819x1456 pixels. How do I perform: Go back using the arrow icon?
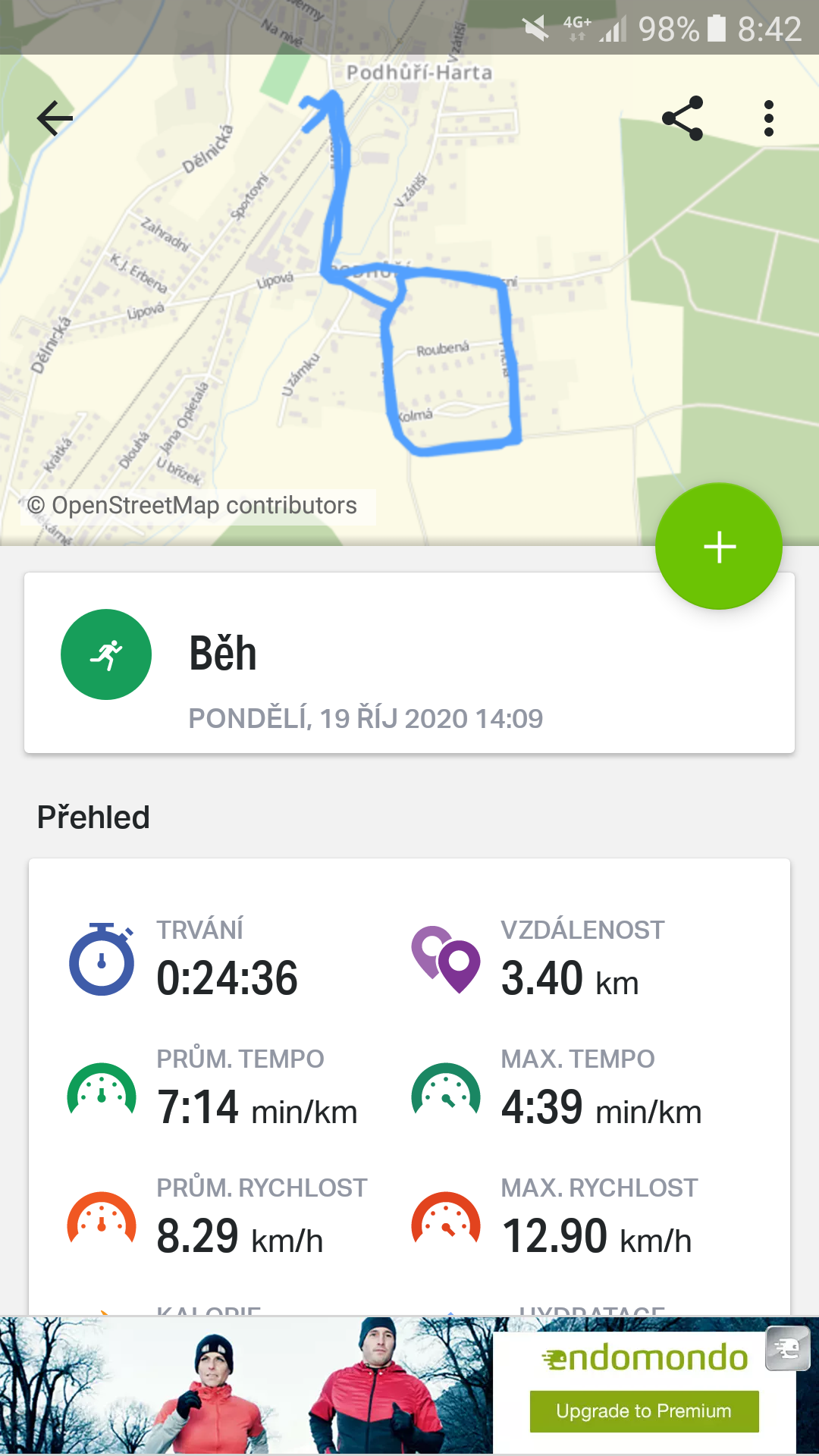pyautogui.click(x=55, y=118)
